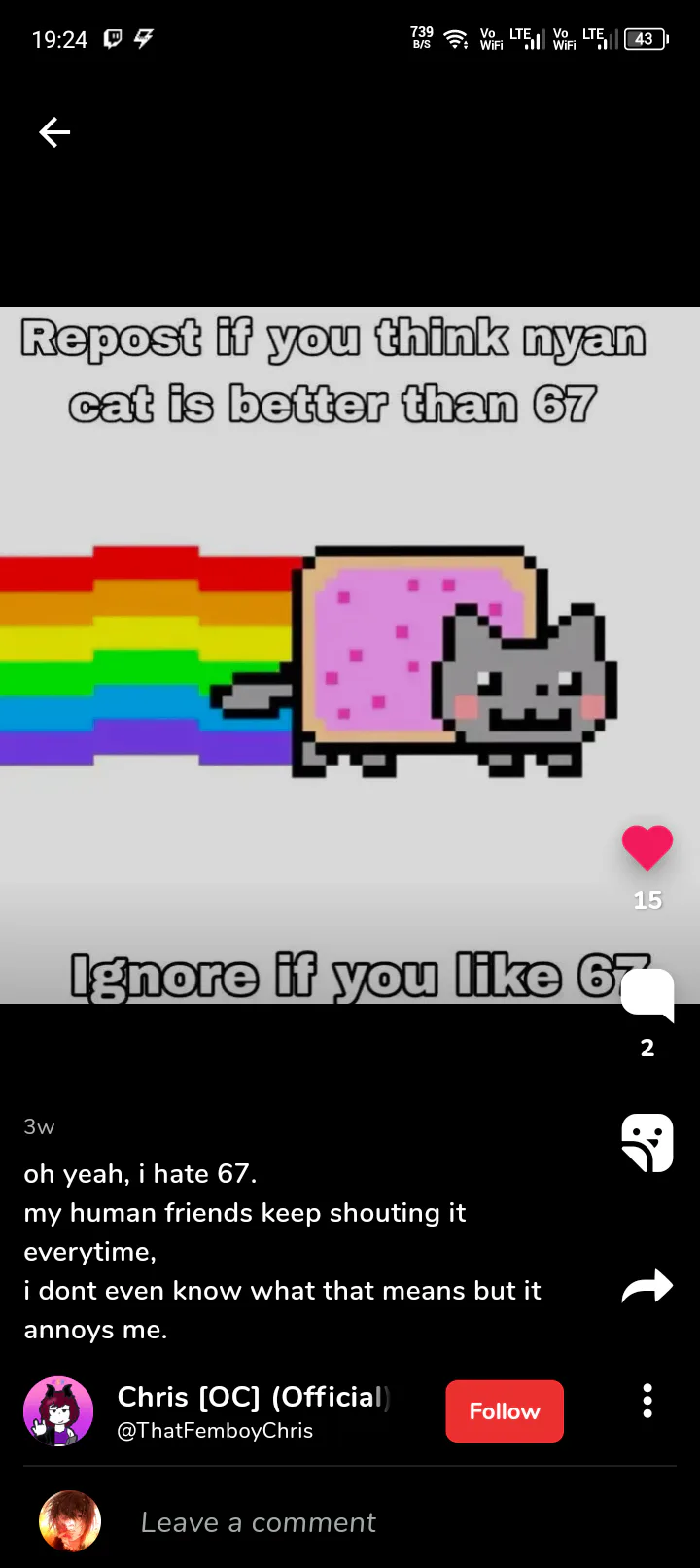Tap the Leave a comment field
Viewport: 700px width, 1568px height.
tap(258, 1522)
